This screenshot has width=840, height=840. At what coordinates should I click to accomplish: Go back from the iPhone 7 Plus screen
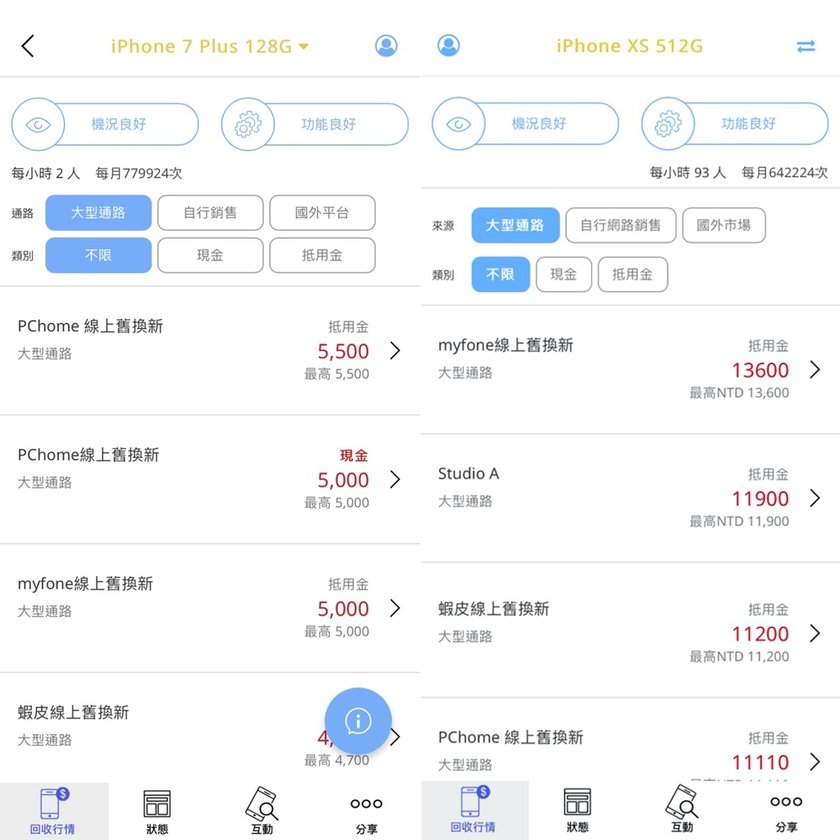tap(28, 46)
